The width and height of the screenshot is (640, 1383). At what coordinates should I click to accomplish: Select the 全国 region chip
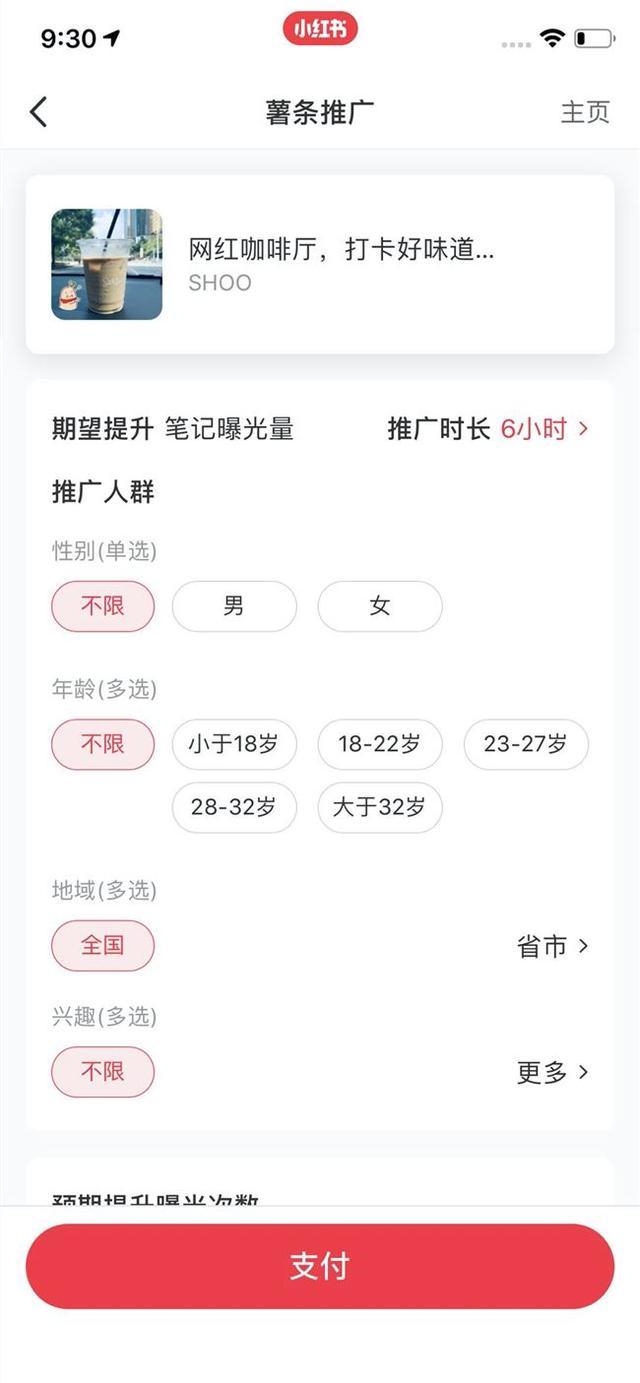(103, 945)
